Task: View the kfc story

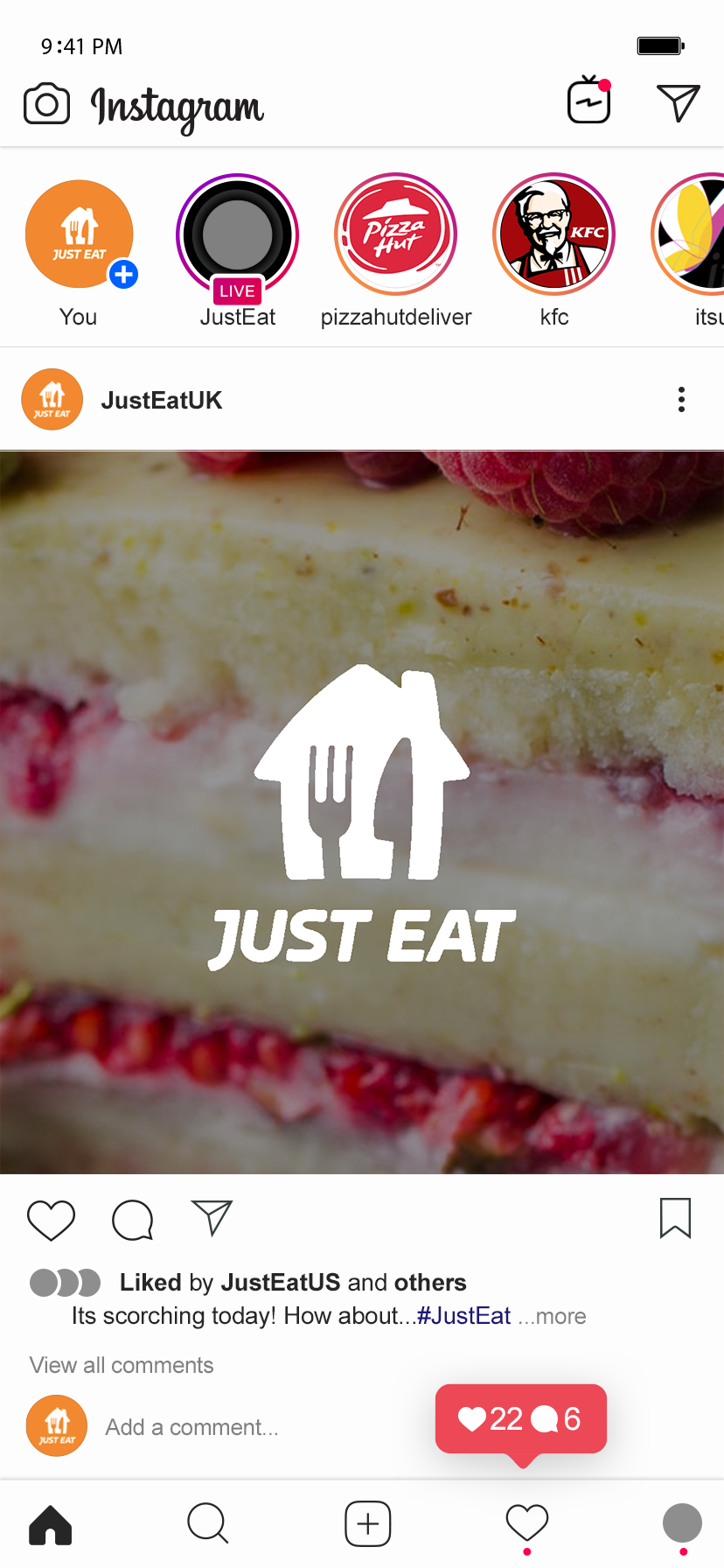Action: point(554,234)
